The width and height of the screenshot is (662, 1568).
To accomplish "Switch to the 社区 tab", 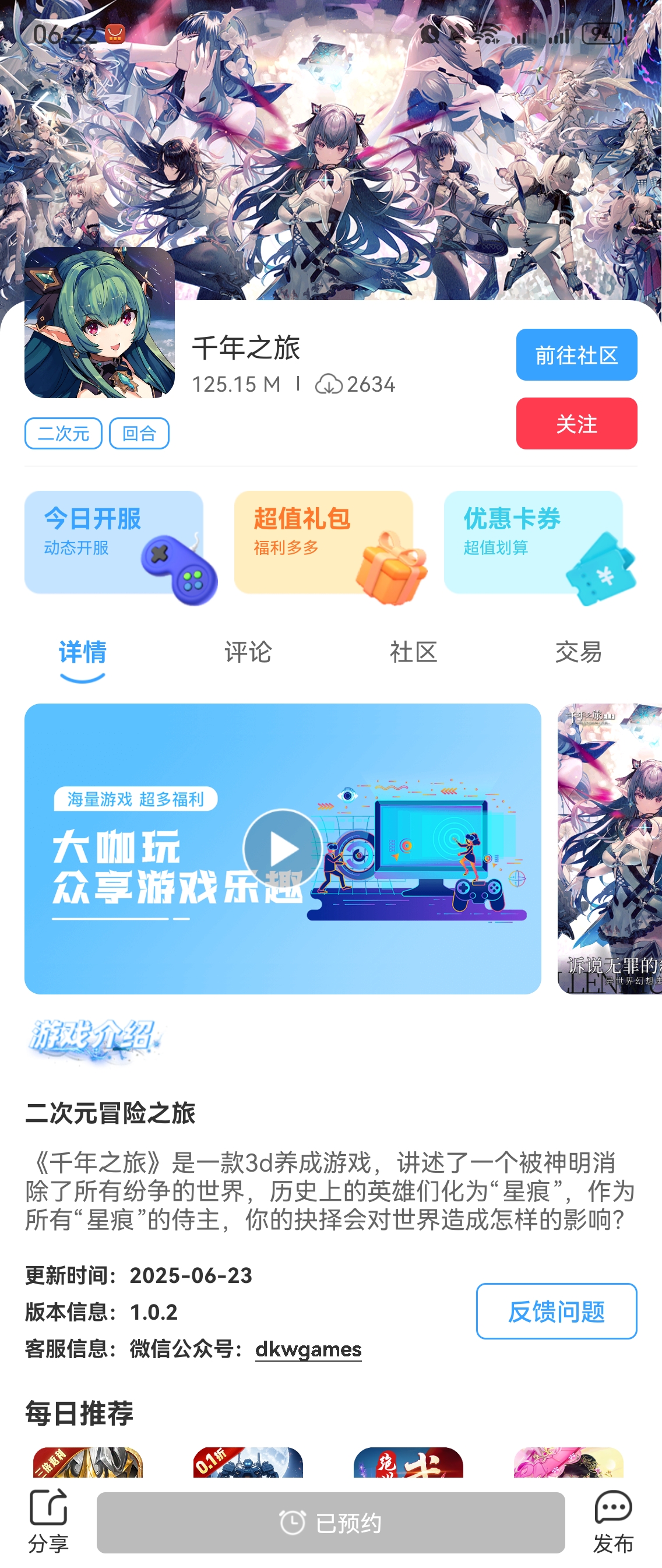I will (413, 652).
